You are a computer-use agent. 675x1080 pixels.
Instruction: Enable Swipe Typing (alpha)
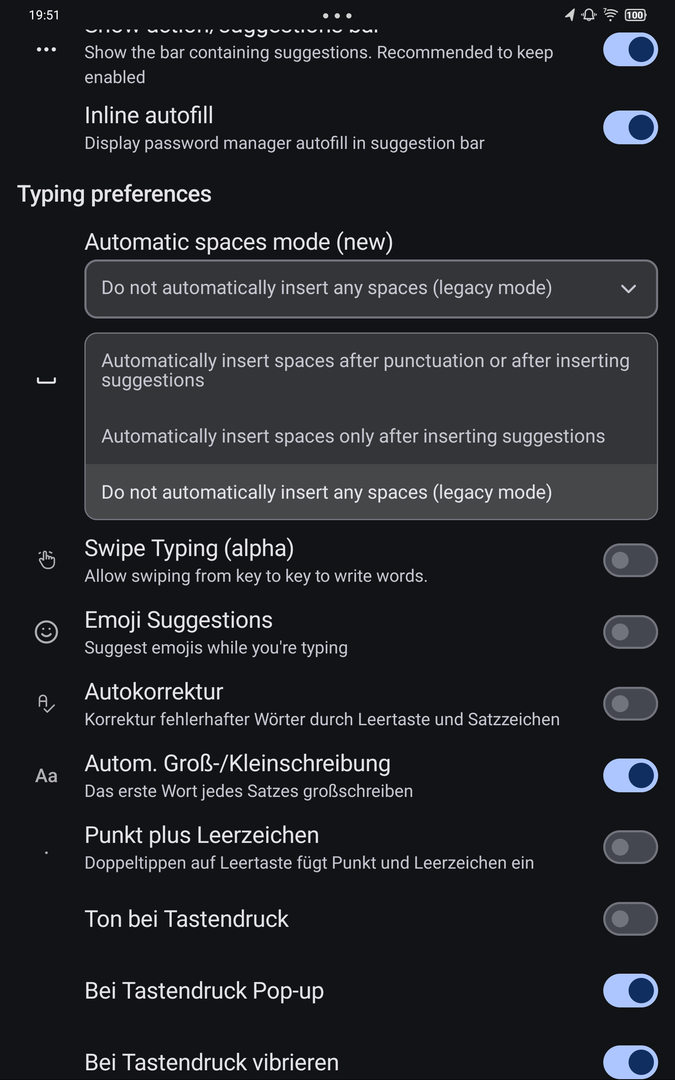coord(630,561)
